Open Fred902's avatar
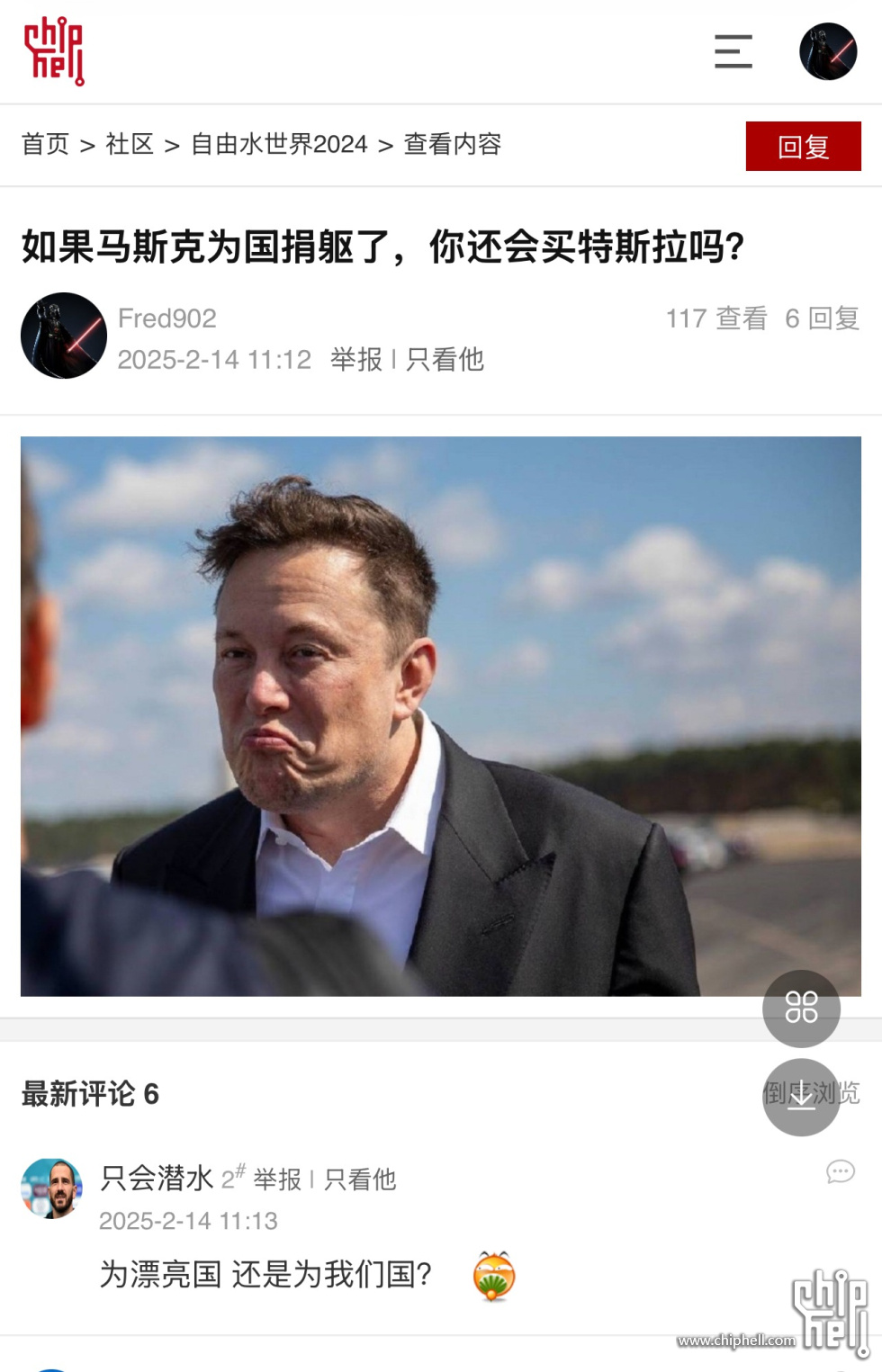Viewport: 882px width, 1372px height. 64,336
